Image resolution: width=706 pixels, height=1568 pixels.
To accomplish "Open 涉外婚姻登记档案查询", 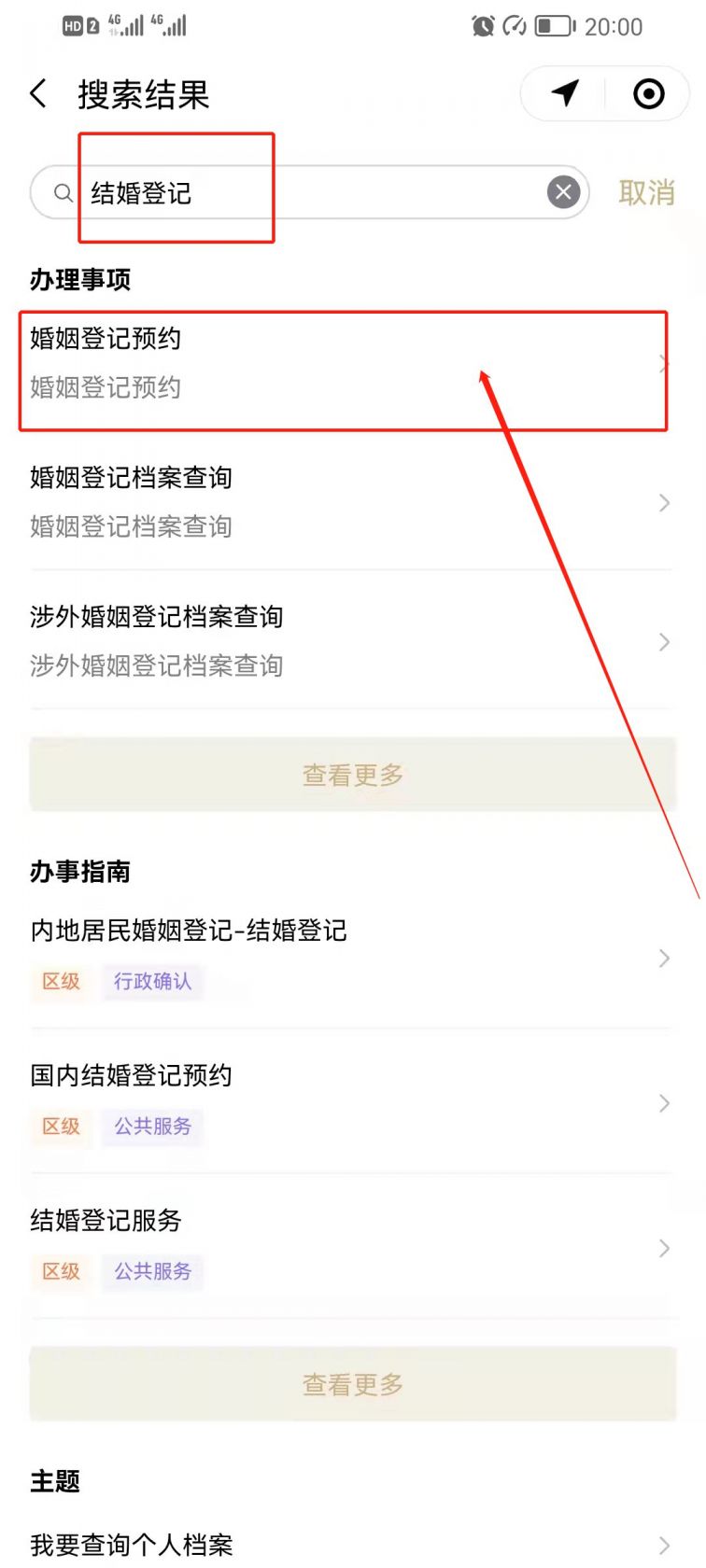I will (350, 641).
